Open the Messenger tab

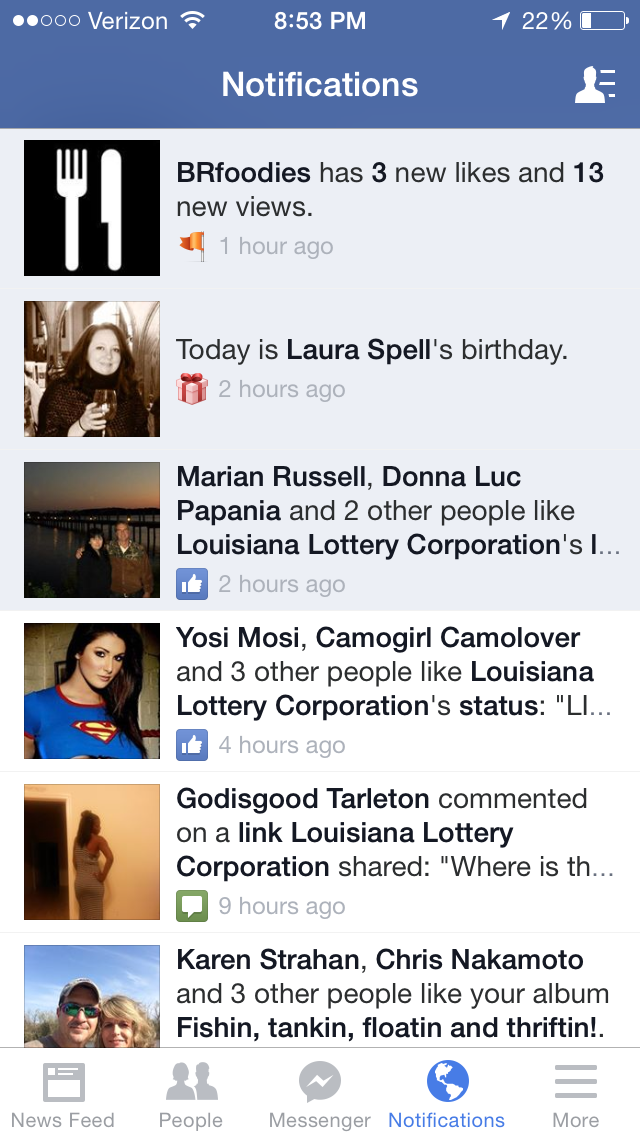[x=320, y=1094]
